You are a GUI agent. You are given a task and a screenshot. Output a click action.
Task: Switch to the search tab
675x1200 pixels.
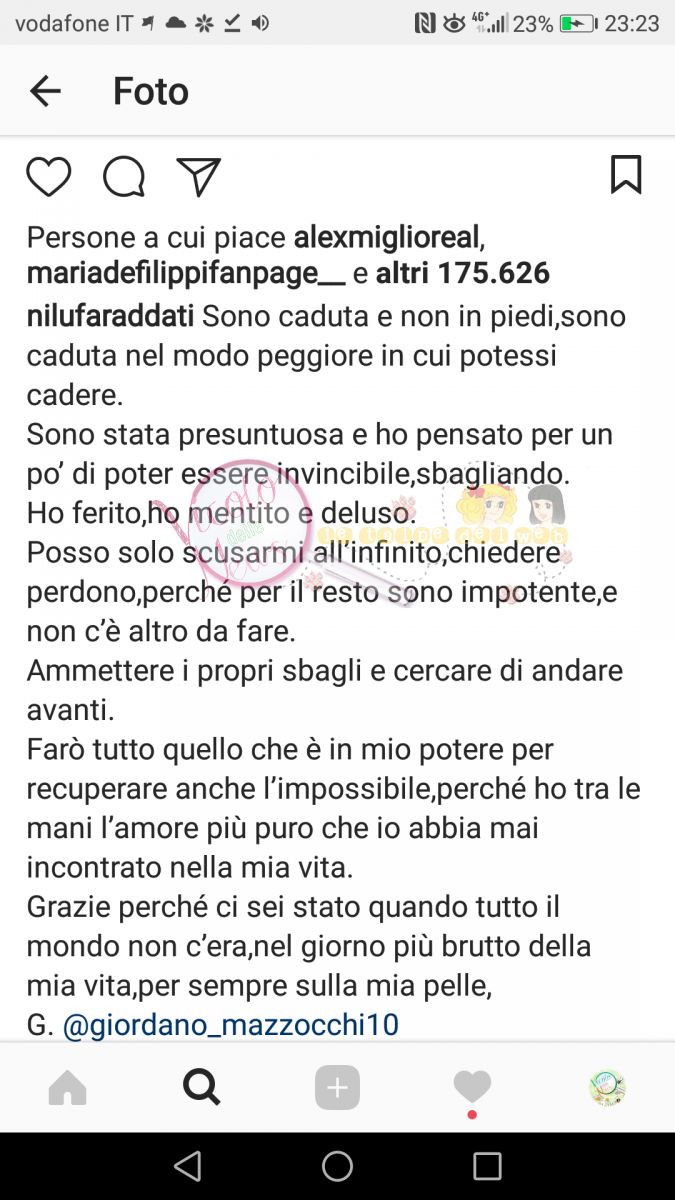tap(202, 1087)
